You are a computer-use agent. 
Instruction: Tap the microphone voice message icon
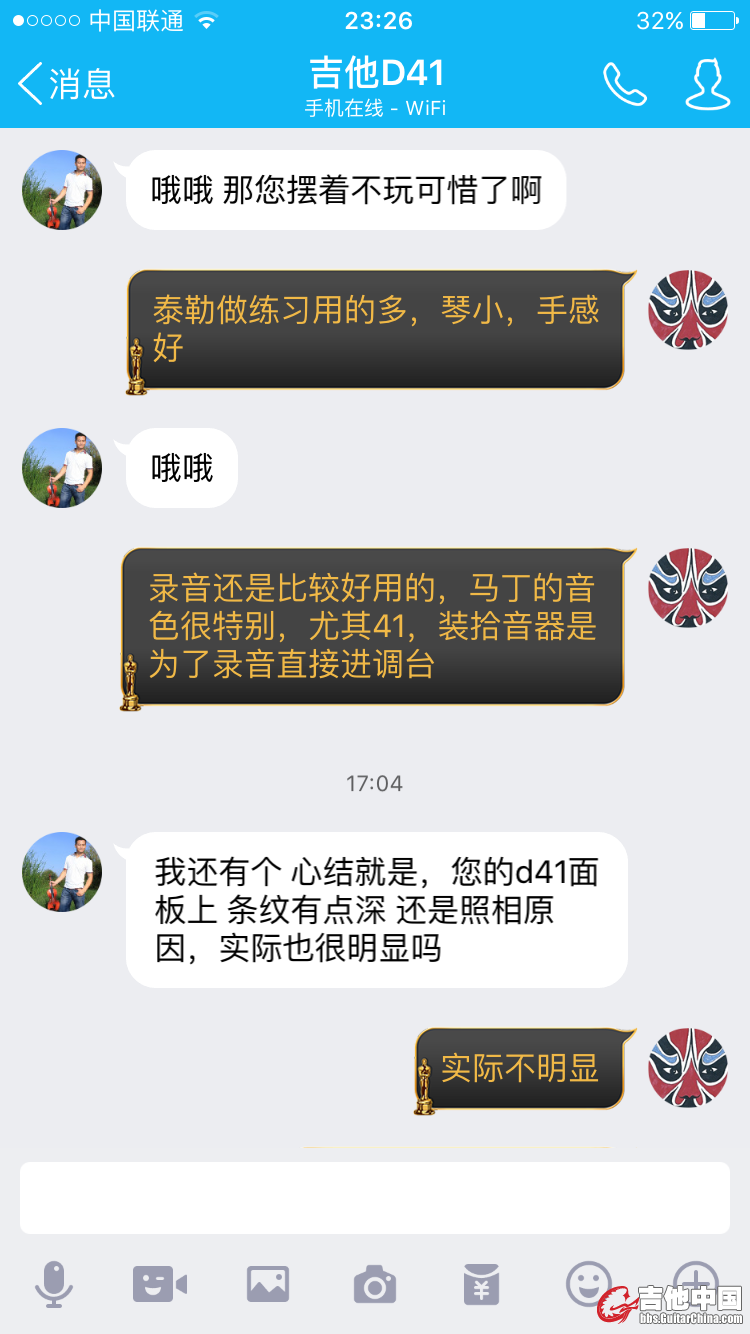(x=54, y=1284)
